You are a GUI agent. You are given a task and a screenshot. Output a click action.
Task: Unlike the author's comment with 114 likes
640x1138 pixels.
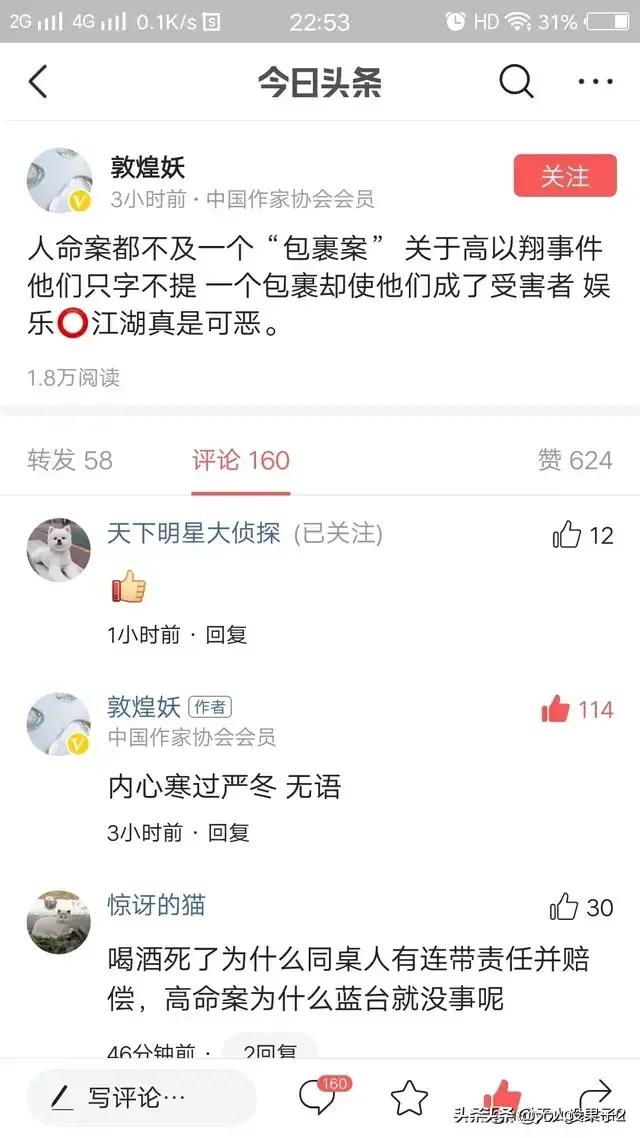556,710
